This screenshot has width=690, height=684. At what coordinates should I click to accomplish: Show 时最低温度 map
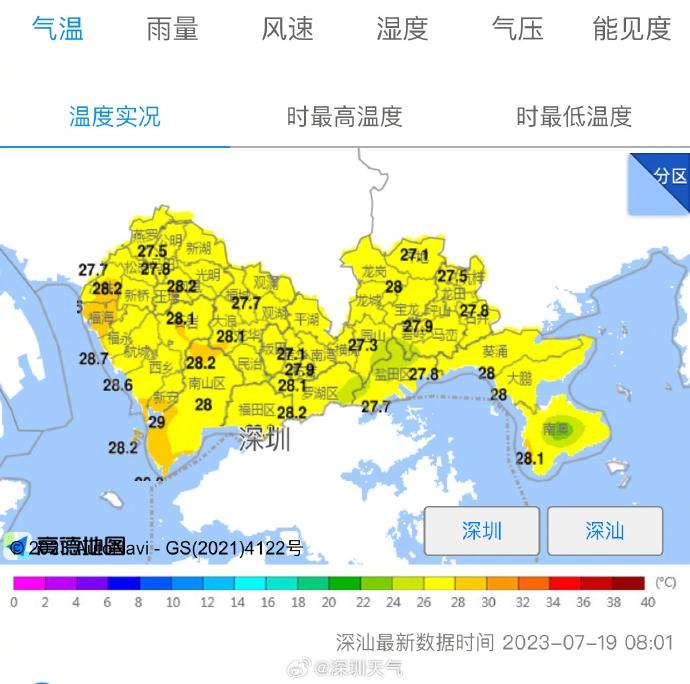(573, 116)
